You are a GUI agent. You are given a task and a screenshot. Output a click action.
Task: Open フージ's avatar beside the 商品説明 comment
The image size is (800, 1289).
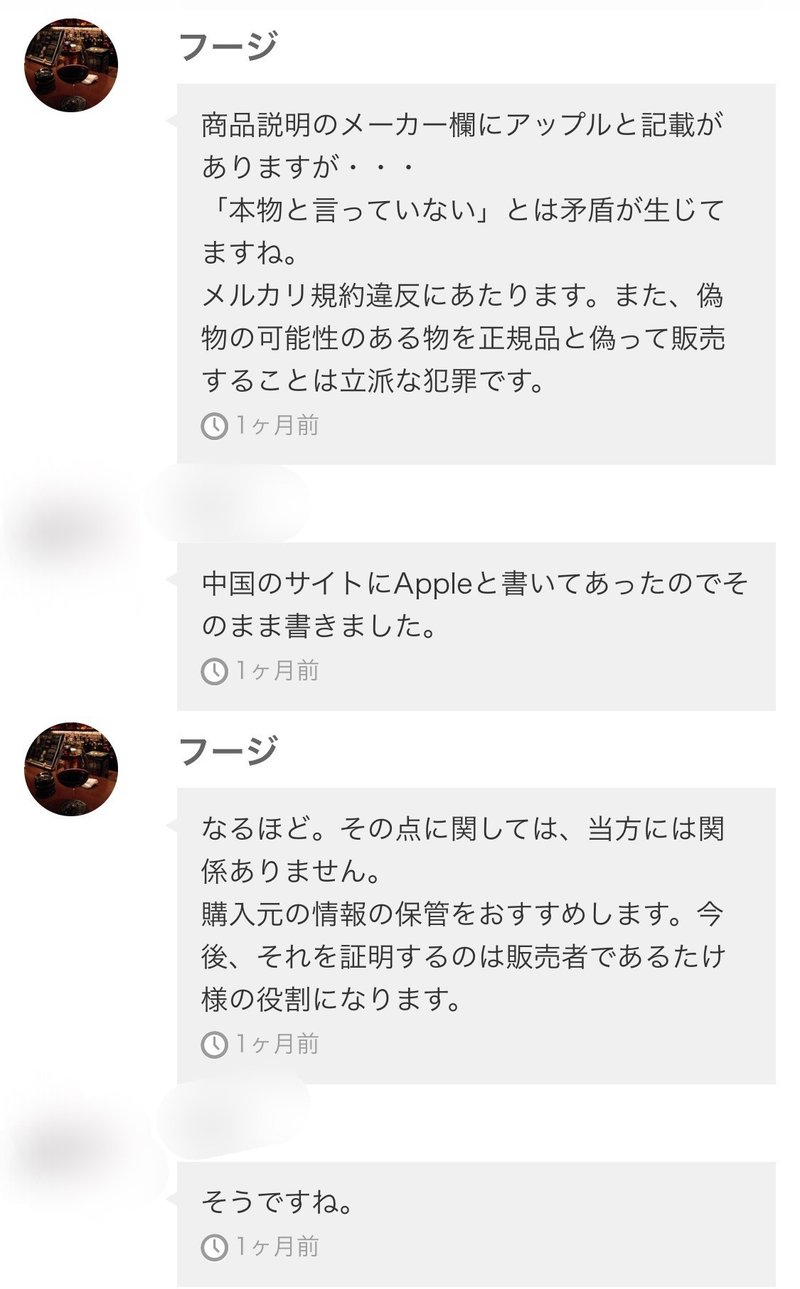point(71,65)
